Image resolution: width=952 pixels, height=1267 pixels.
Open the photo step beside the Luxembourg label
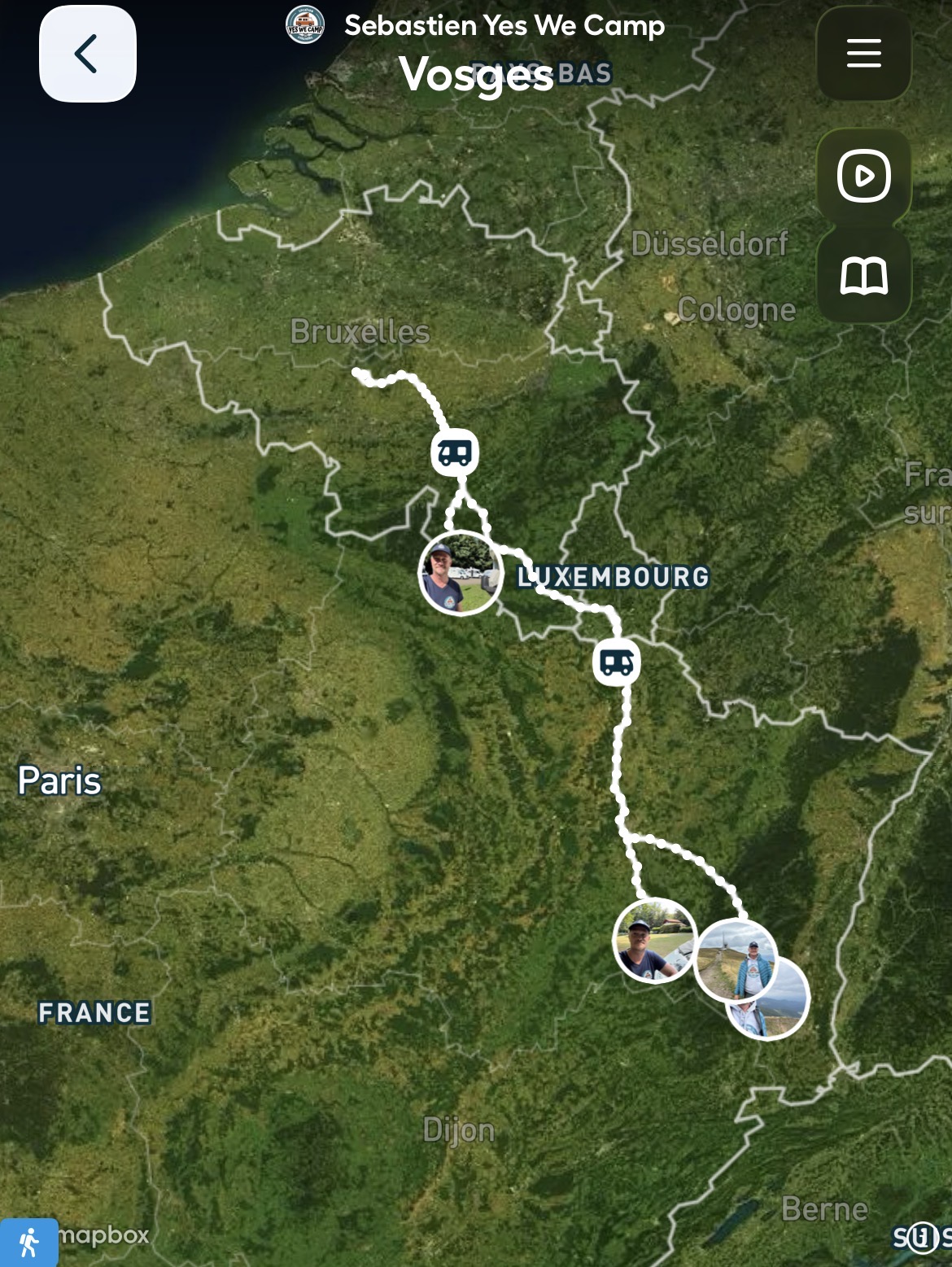(x=460, y=573)
